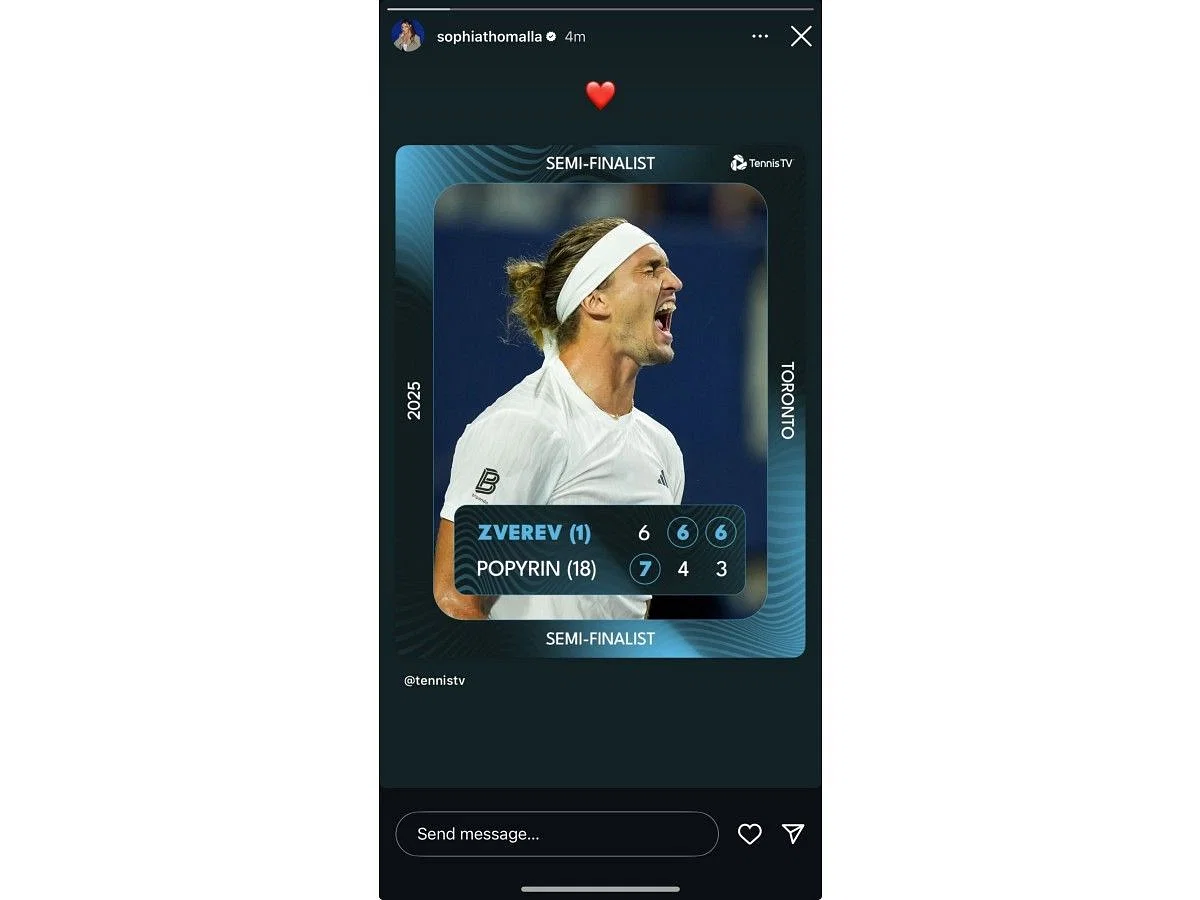Share this story via paper plane
Viewport: 1200px width, 900px height.
click(793, 834)
